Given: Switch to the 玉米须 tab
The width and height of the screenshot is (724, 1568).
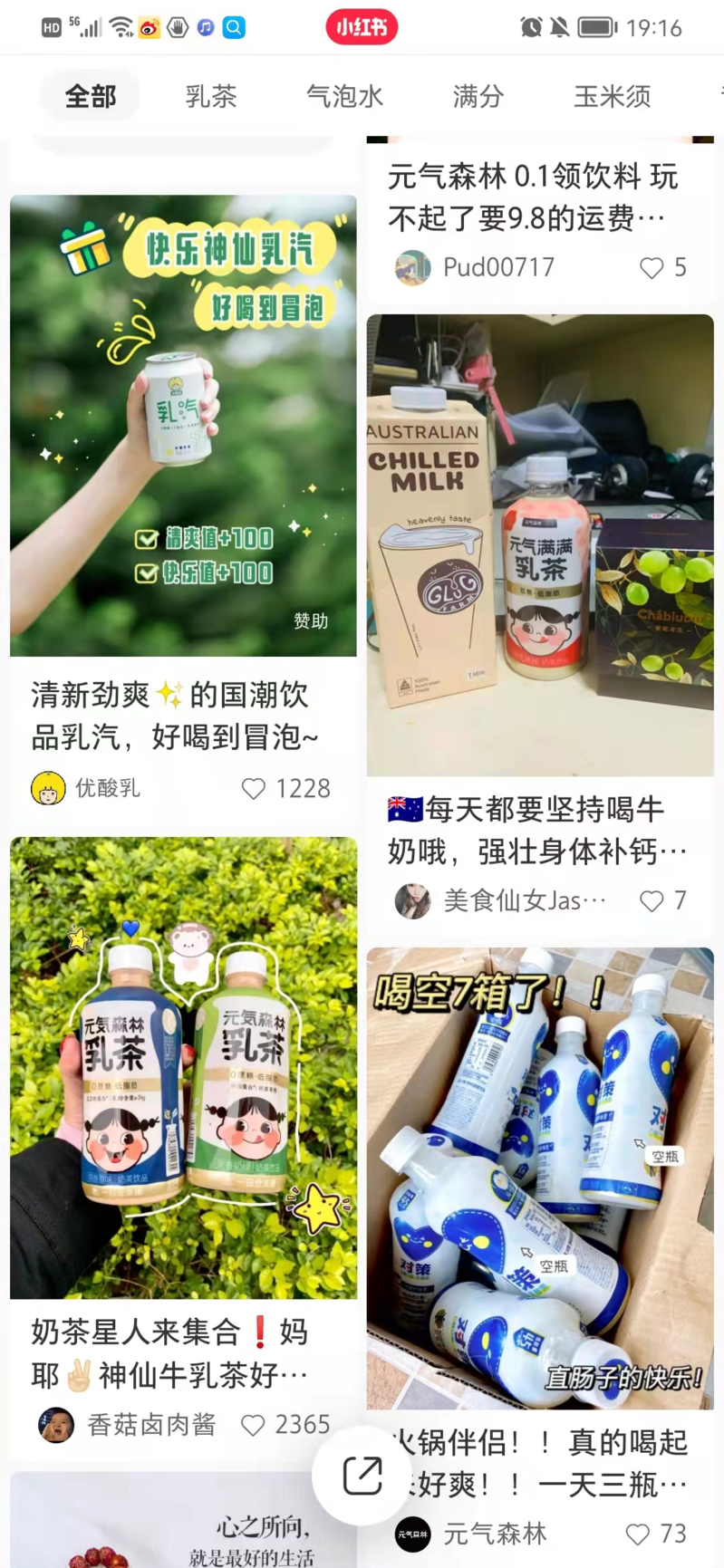Looking at the screenshot, I should coord(612,96).
